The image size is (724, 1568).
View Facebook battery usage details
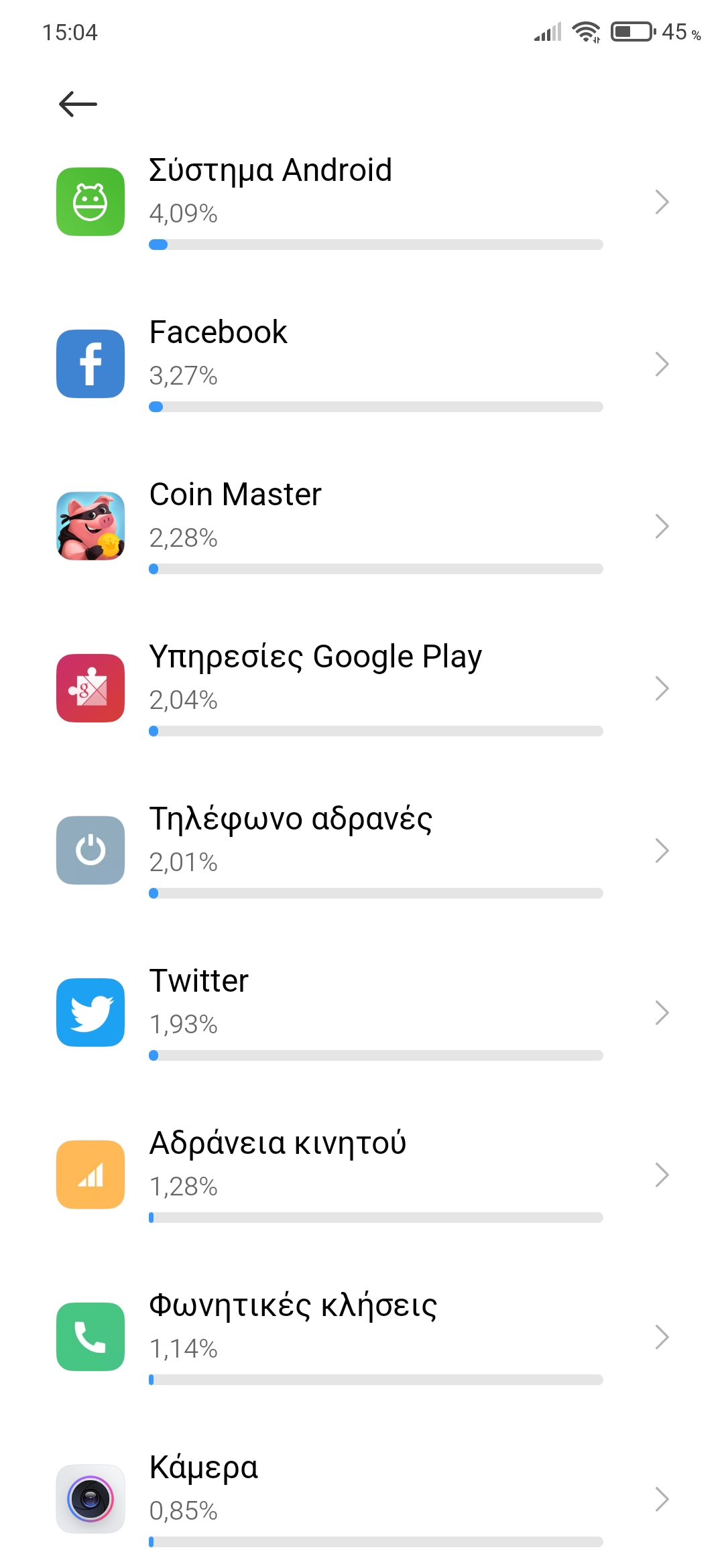(362, 365)
